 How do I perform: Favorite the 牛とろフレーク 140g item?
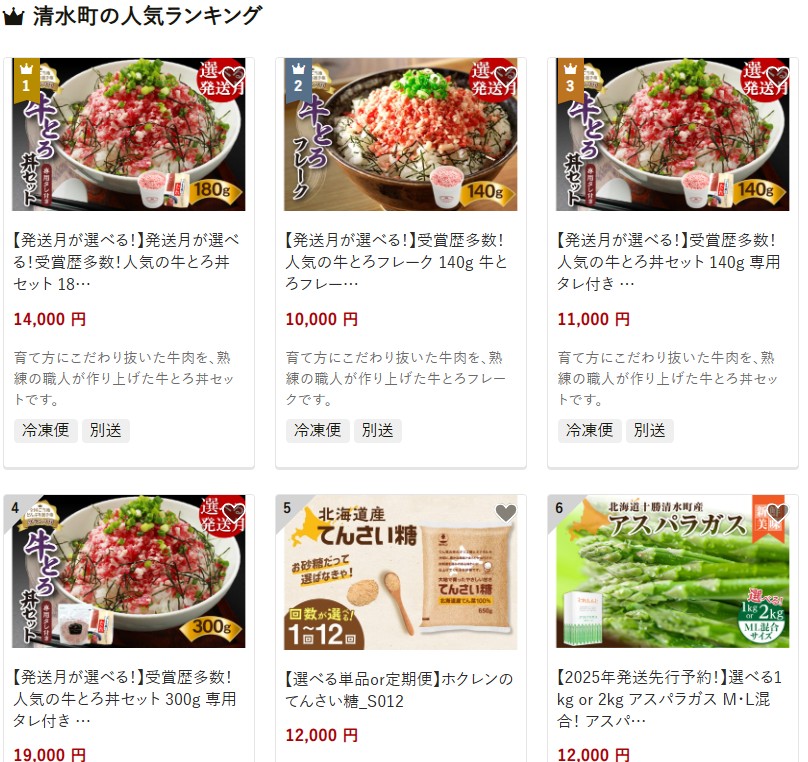point(506,76)
